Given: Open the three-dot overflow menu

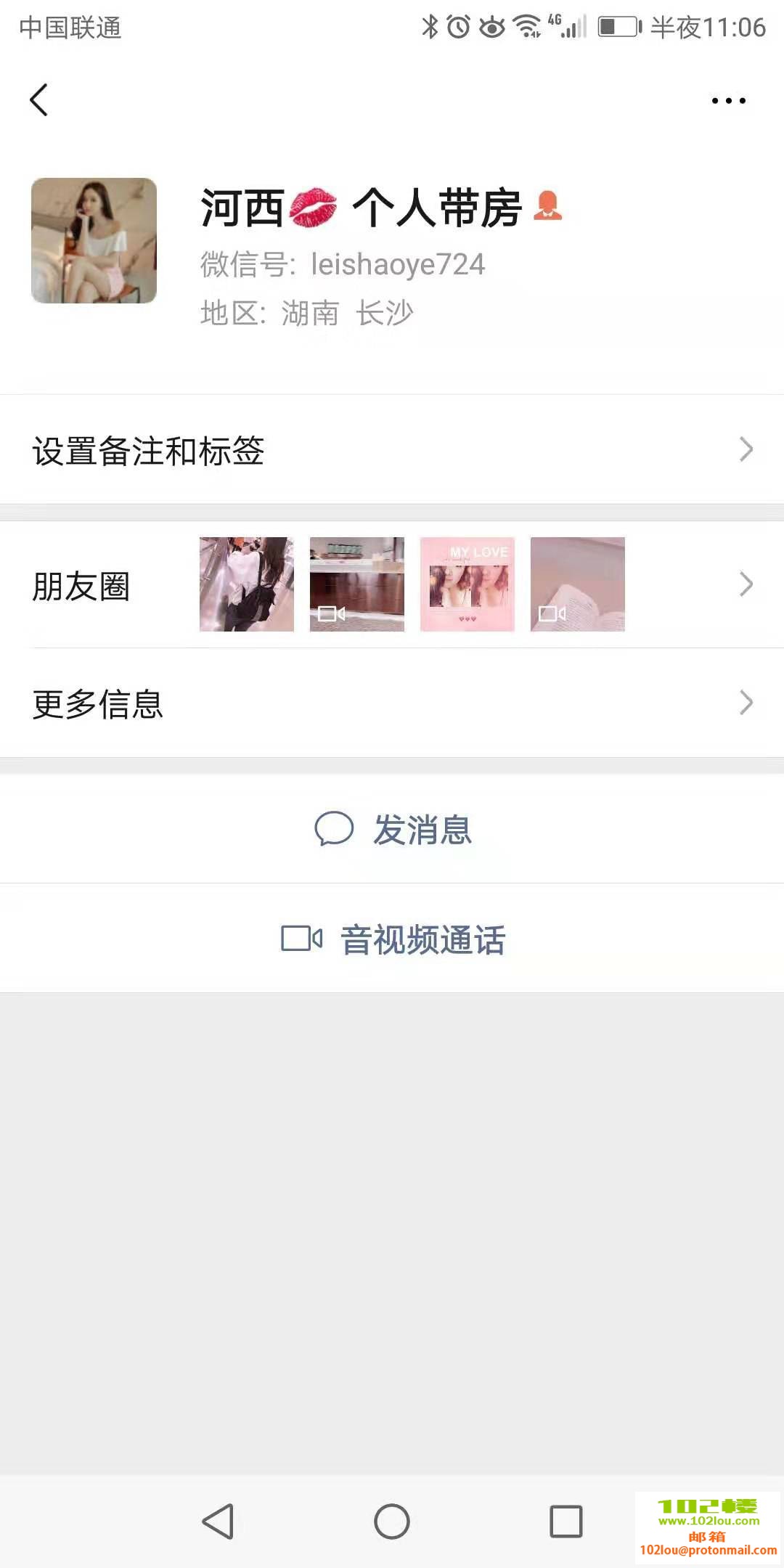Looking at the screenshot, I should (728, 101).
